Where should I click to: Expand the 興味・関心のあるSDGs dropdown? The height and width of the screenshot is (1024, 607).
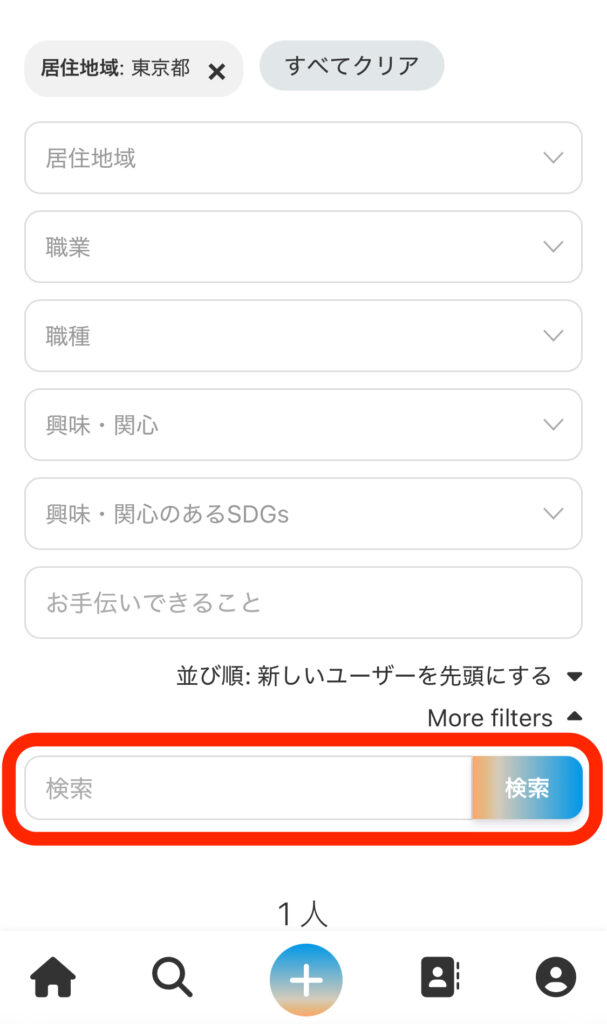click(303, 514)
